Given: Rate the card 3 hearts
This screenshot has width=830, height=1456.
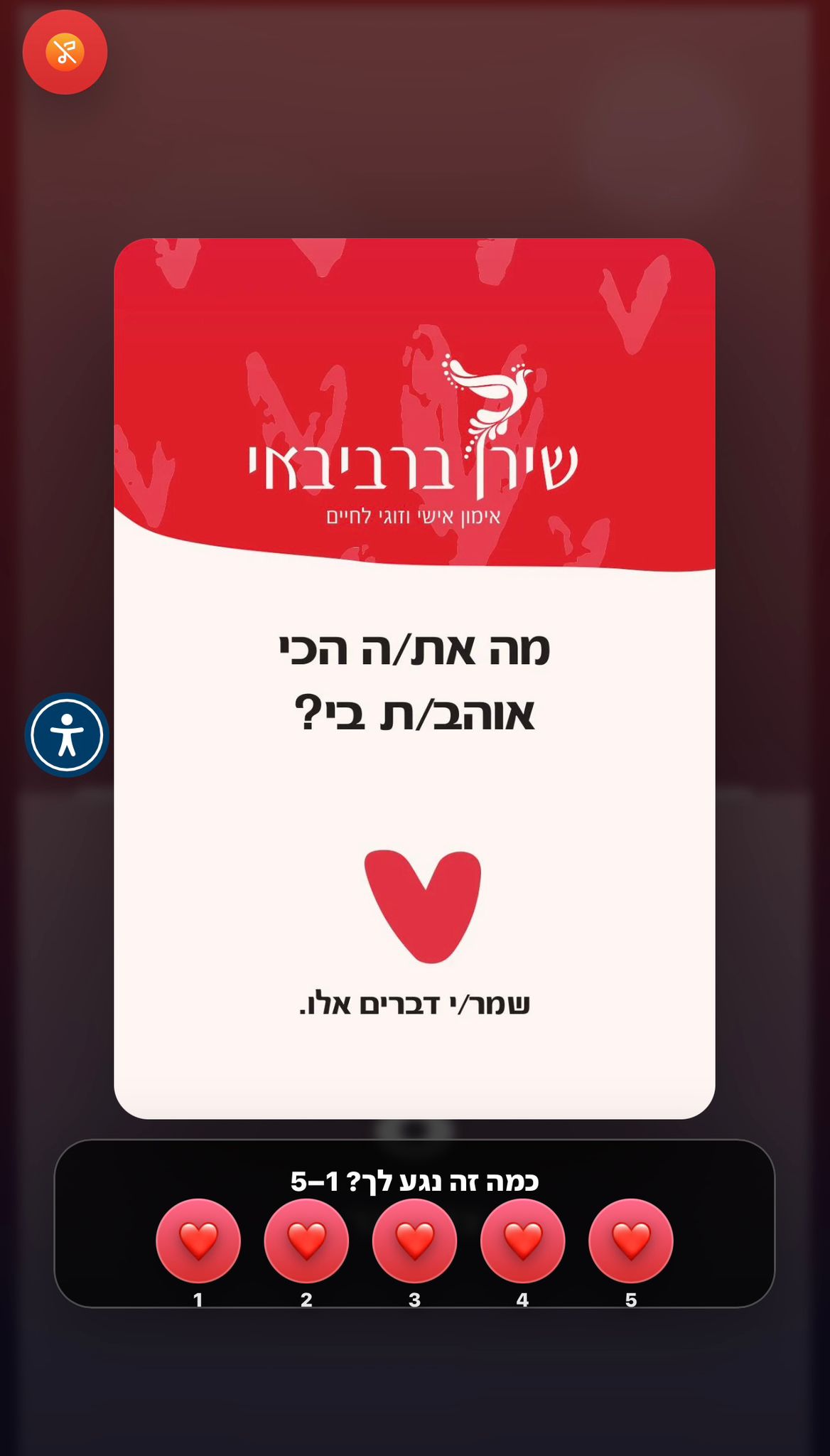Looking at the screenshot, I should tap(414, 1241).
